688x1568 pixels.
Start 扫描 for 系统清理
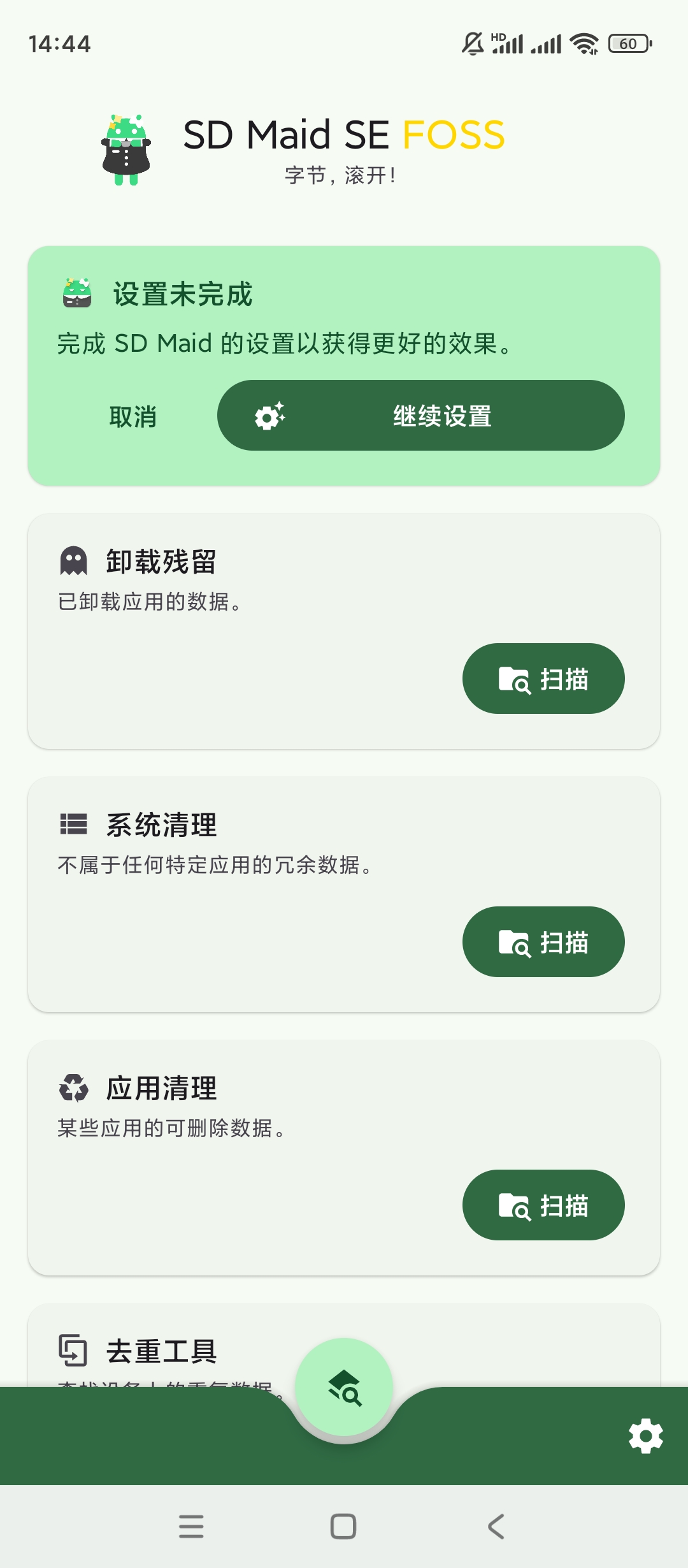543,942
